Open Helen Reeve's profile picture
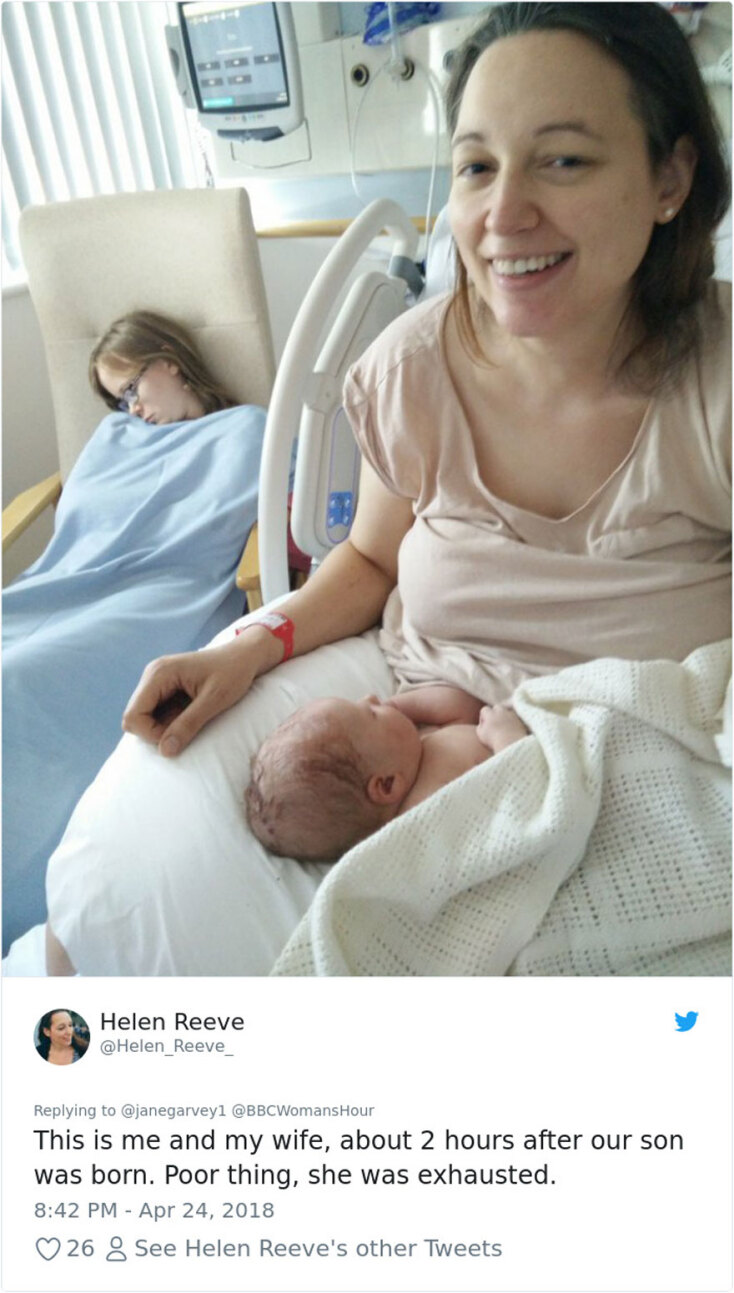Viewport: 734px width, 1293px height. (62, 1036)
